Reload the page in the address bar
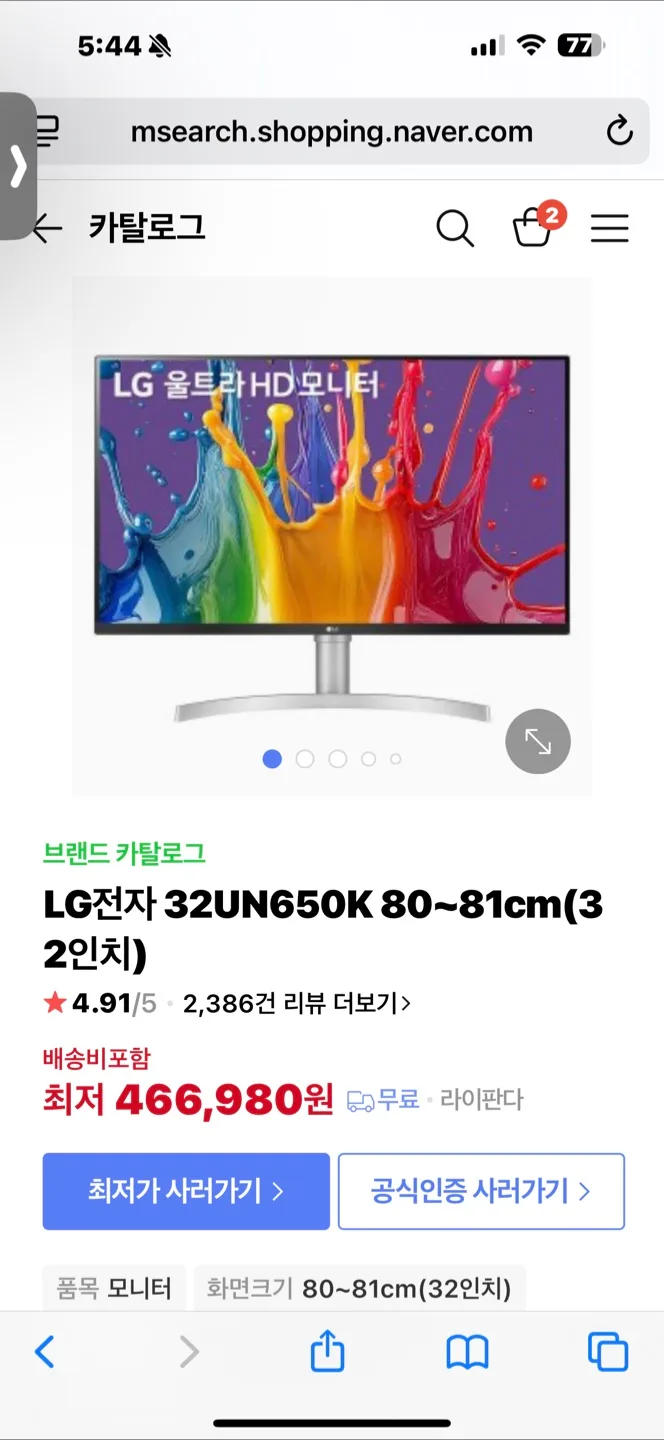Screen dimensions: 664x1440 [619, 131]
